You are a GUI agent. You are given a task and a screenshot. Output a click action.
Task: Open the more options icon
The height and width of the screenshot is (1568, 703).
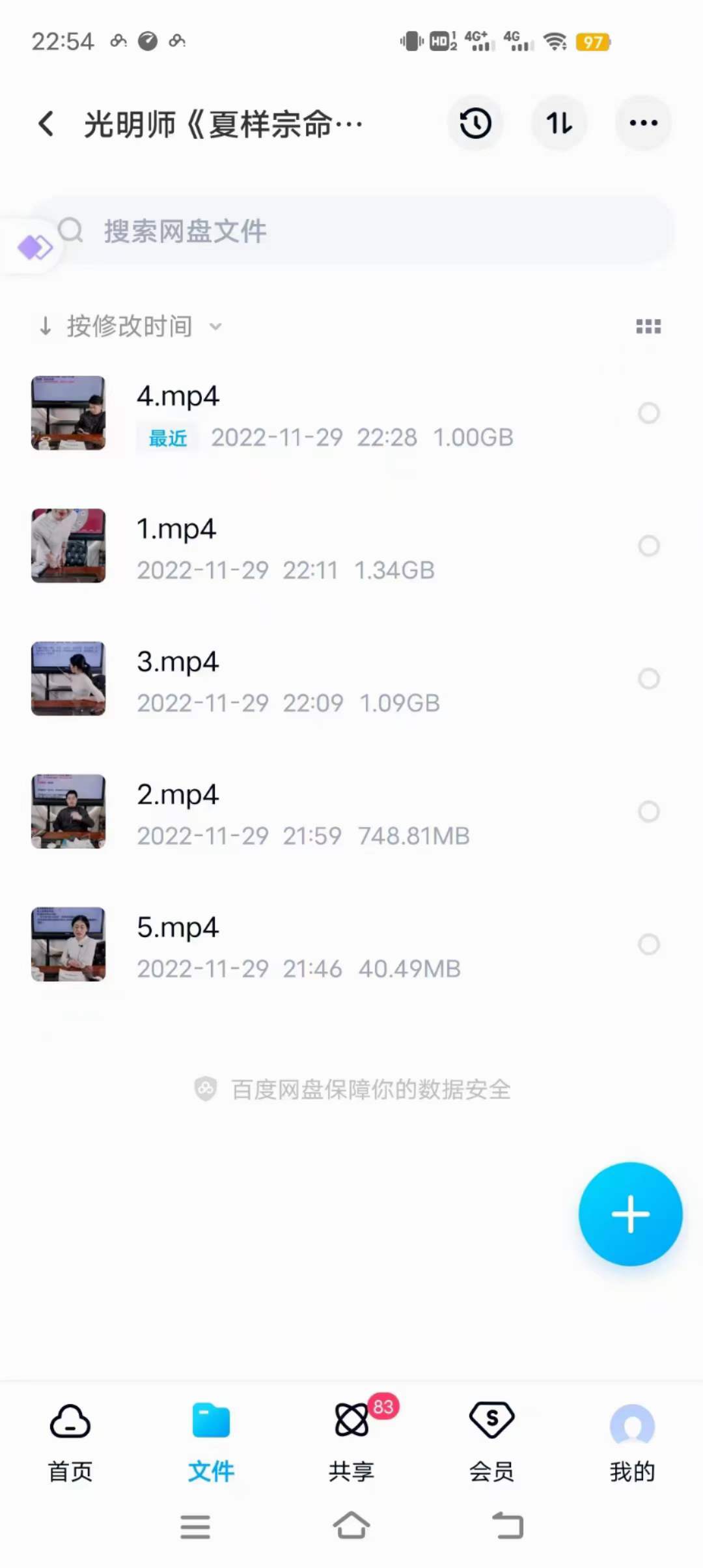[x=642, y=123]
